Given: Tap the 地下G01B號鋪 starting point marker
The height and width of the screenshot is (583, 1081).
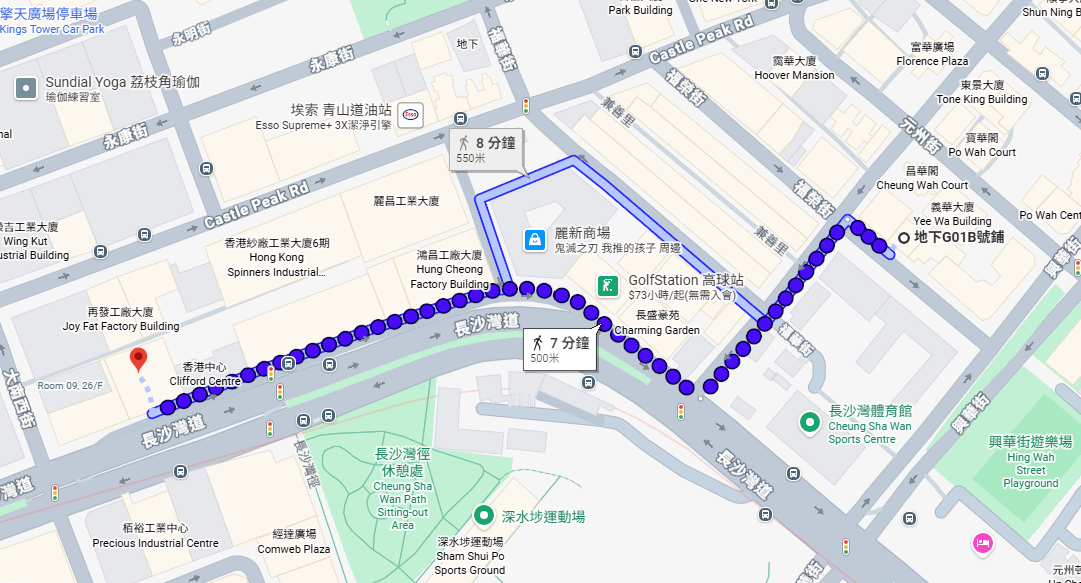Looking at the screenshot, I should click(904, 238).
